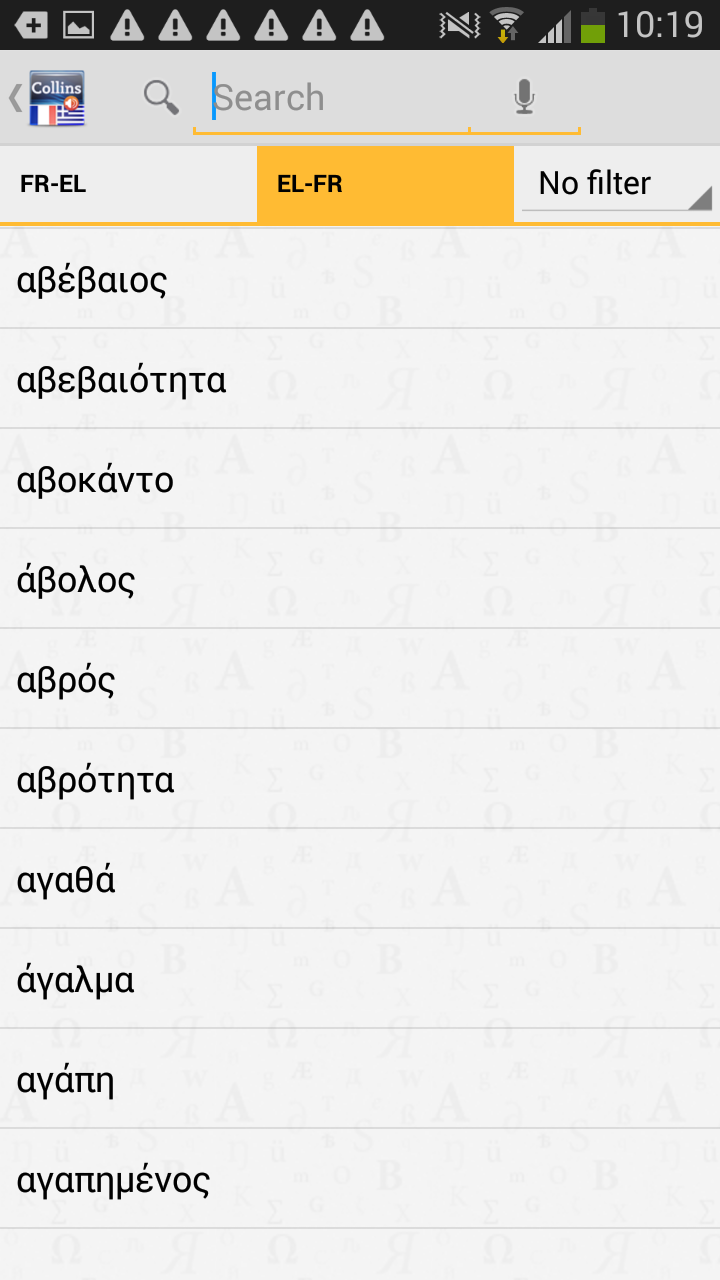The width and height of the screenshot is (720, 1280).
Task: Go back using the back chevron arrow
Action: point(14,97)
